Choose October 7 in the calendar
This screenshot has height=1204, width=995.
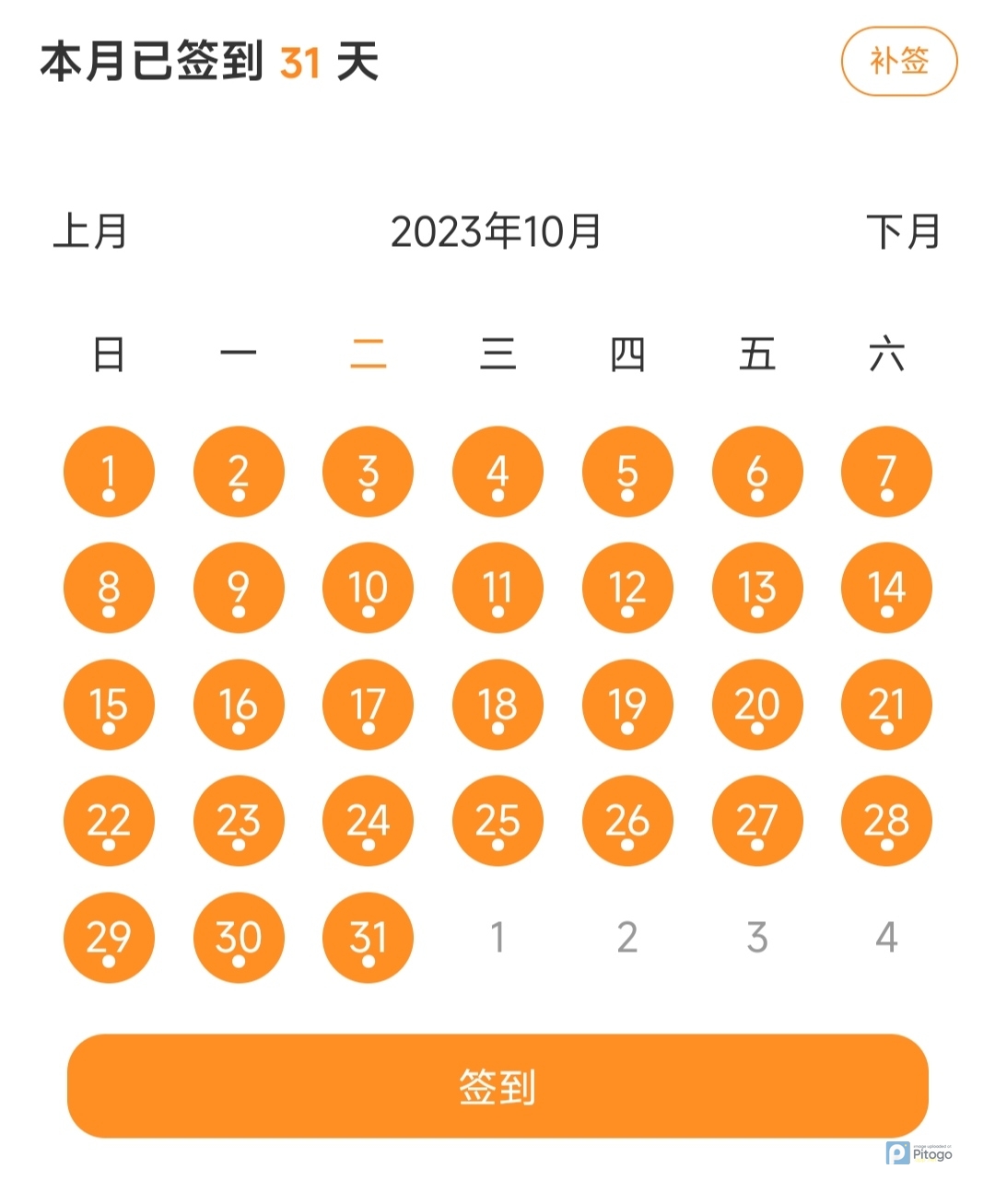tap(886, 473)
